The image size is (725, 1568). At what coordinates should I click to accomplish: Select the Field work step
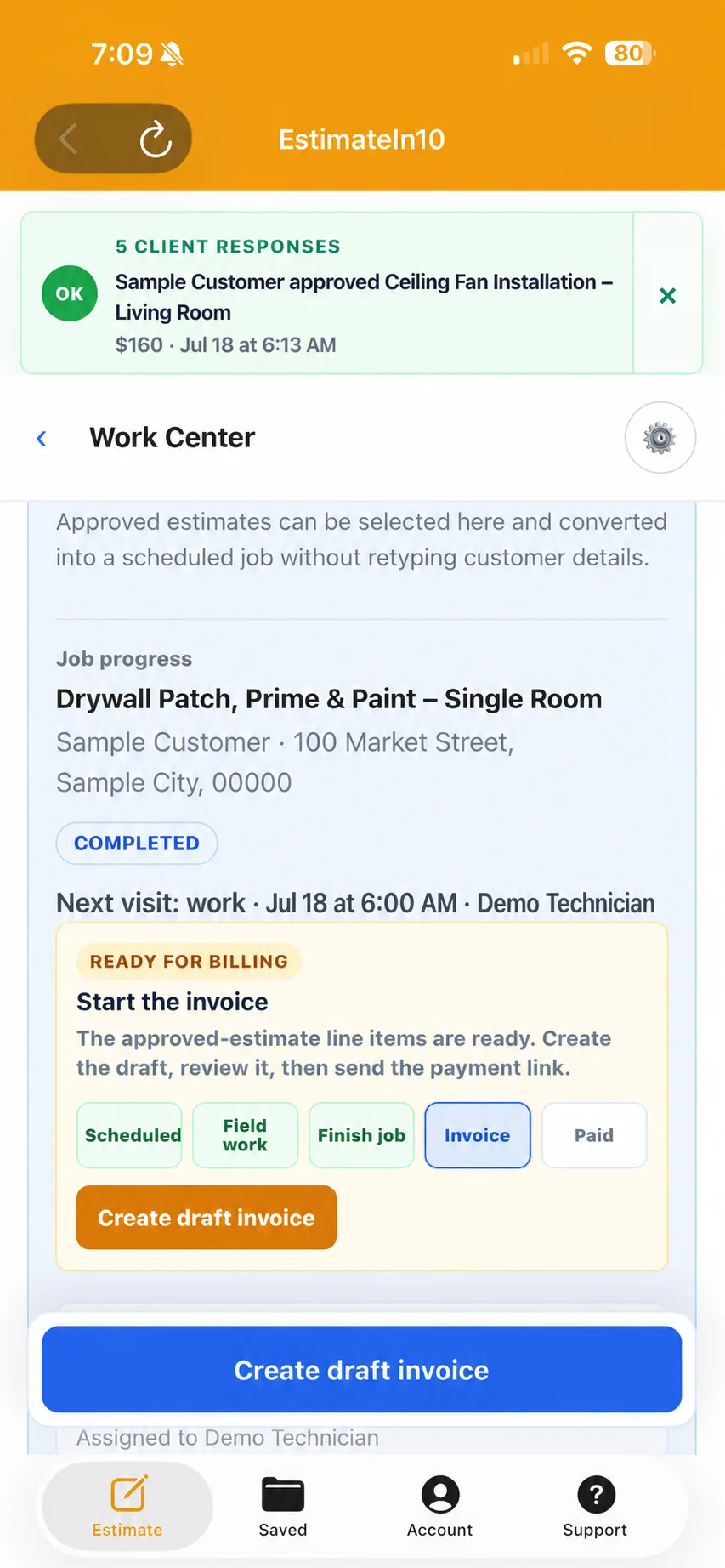(246, 1135)
